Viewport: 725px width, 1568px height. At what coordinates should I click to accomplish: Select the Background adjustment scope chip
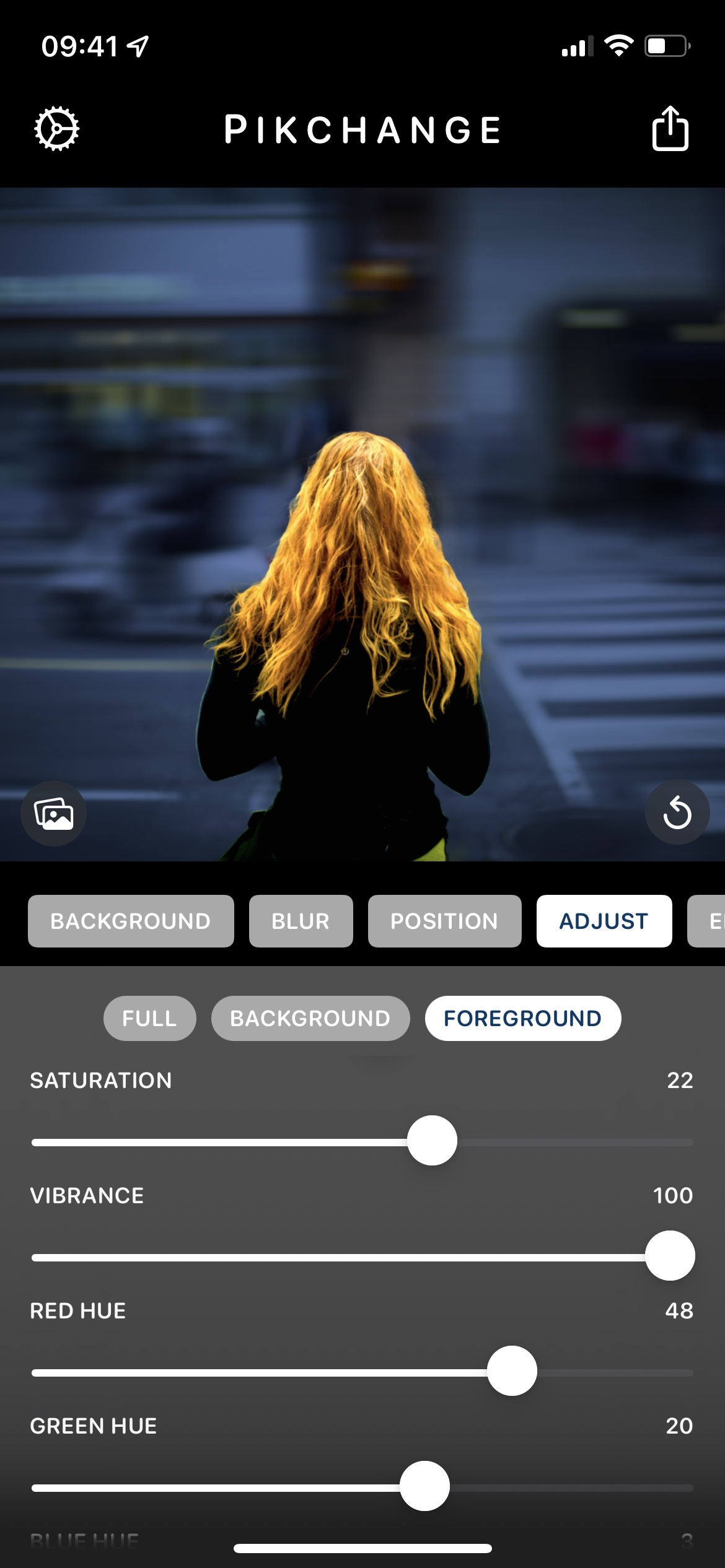pyautogui.click(x=310, y=1018)
